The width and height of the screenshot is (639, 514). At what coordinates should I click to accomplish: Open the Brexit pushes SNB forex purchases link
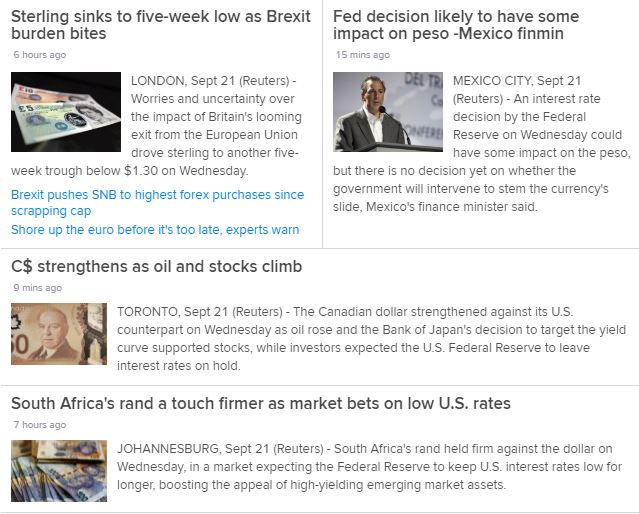[x=157, y=203]
